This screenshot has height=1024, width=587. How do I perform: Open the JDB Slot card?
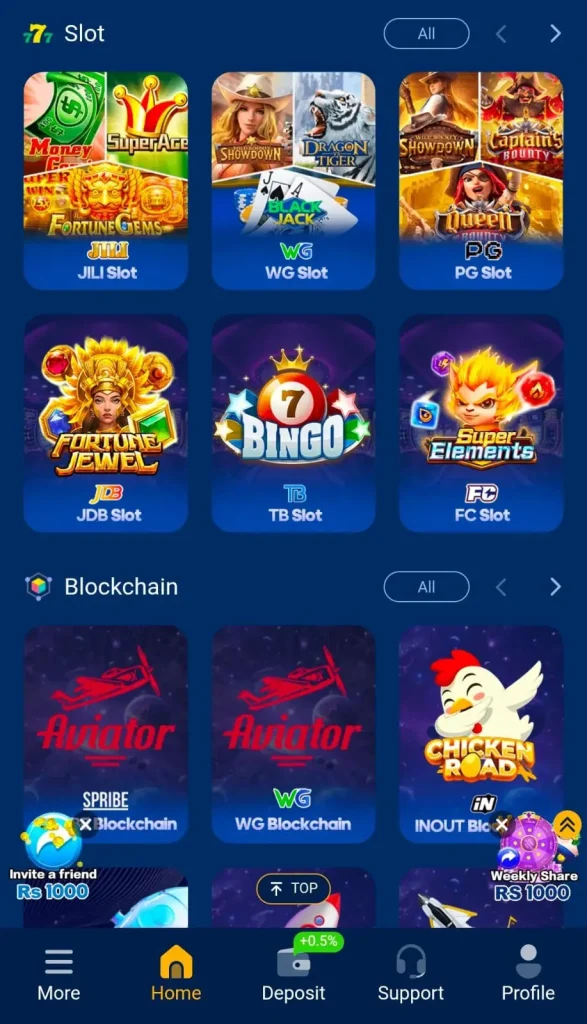[106, 423]
